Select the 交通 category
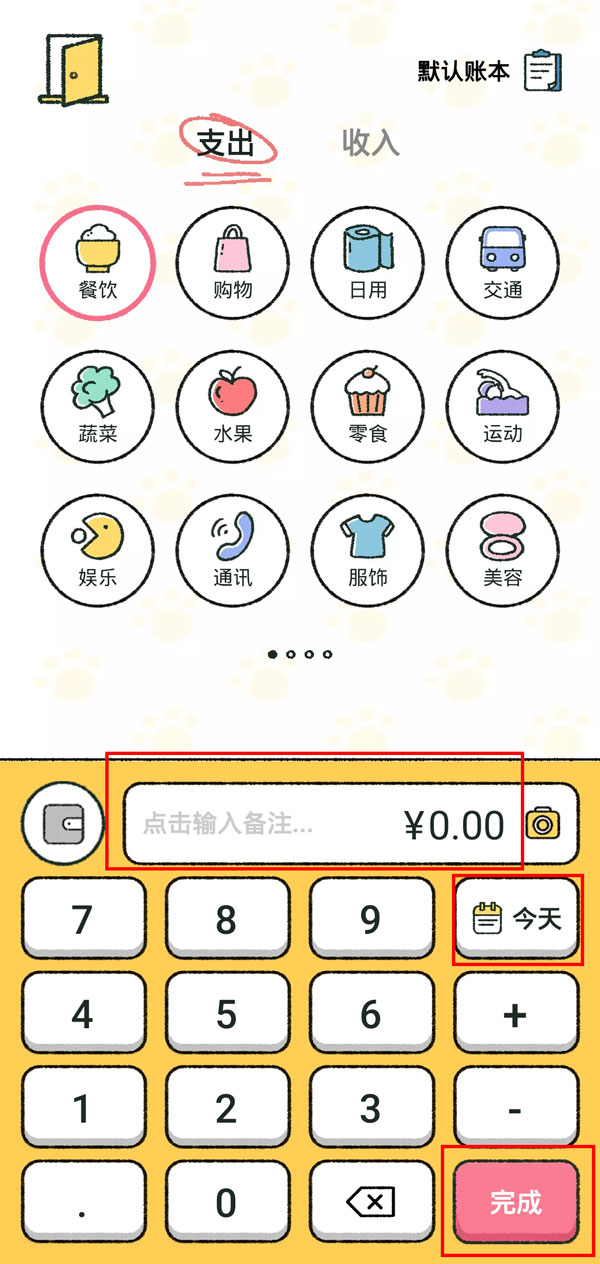Image resolution: width=600 pixels, height=1264 pixels. (502, 261)
